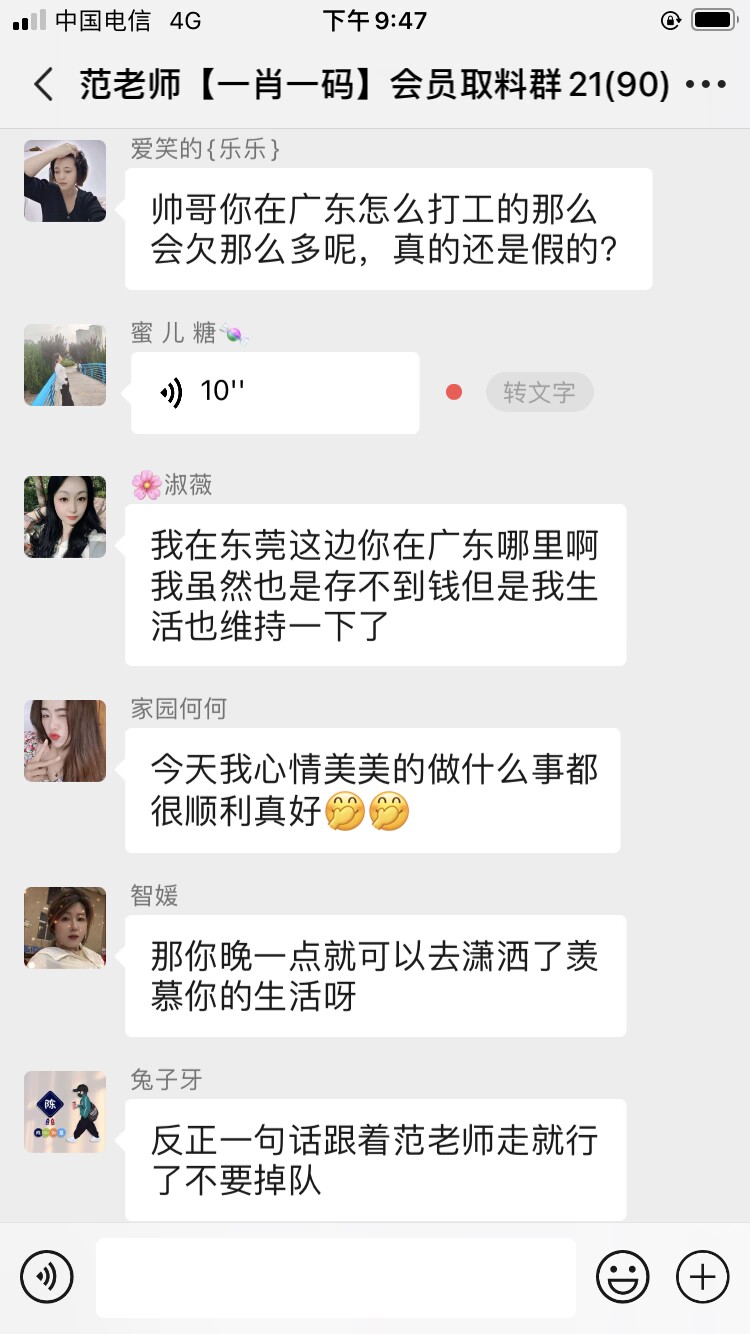Open 兔子牙's profile avatar
Image resolution: width=750 pixels, height=1334 pixels.
[65, 1112]
